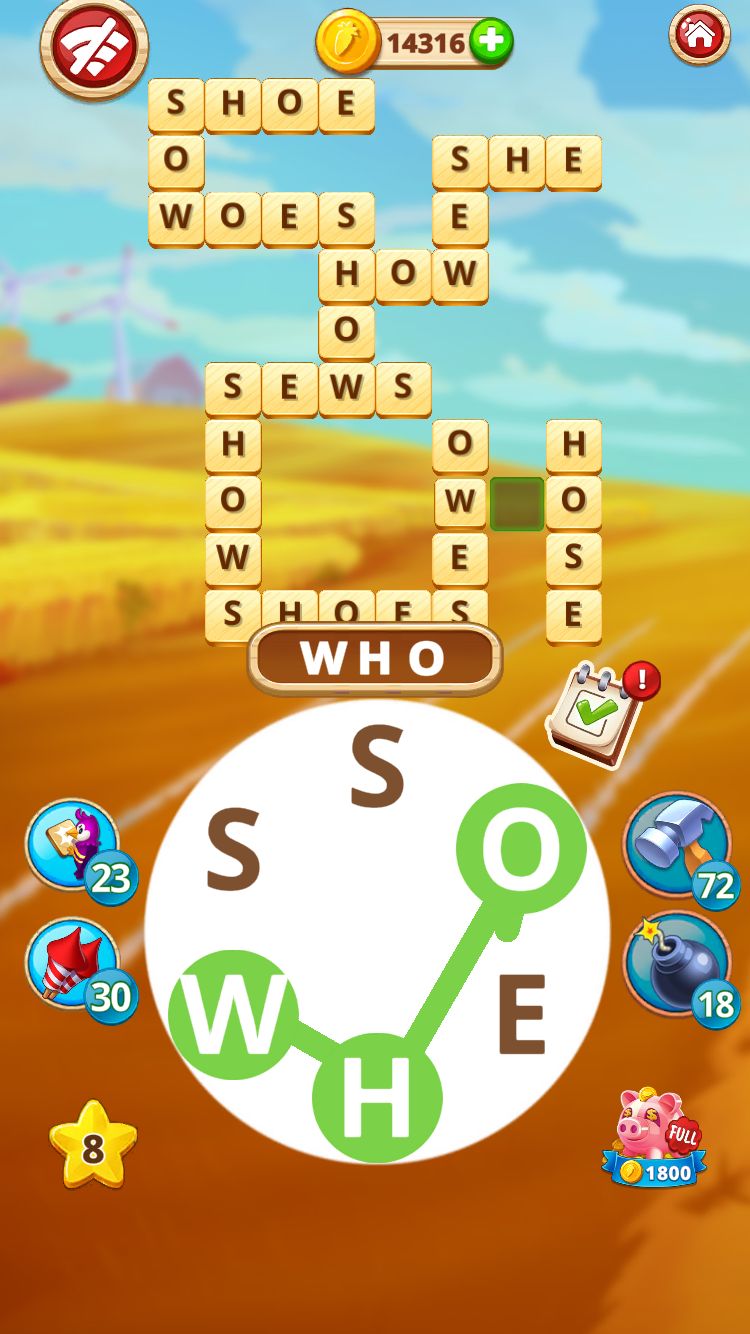Image resolution: width=750 pixels, height=1334 pixels.
Task: Select the left S letter in the wheel
Action: point(233,852)
